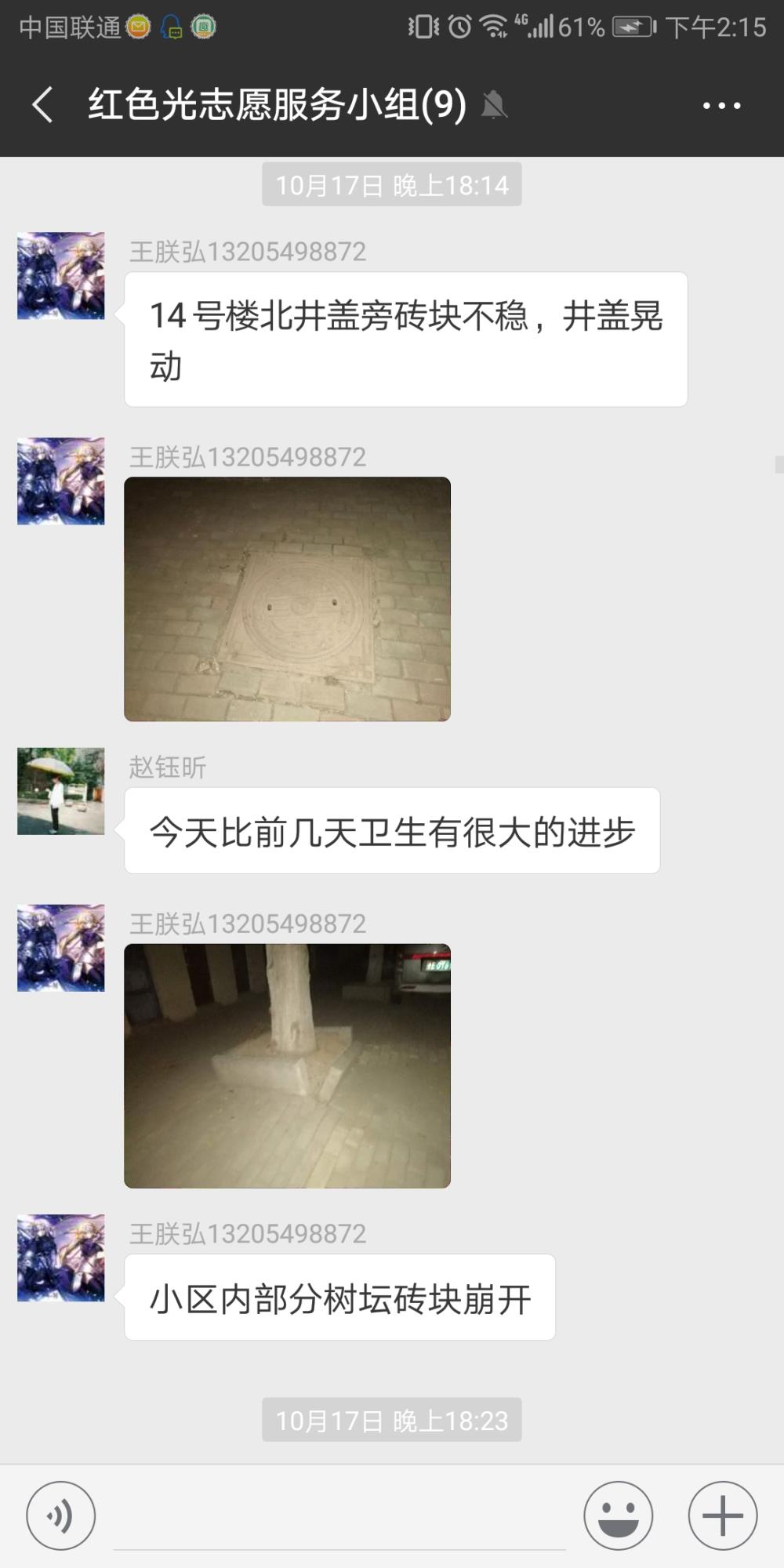This screenshot has width=784, height=1568.
Task: Open 王朕弘's avatar beside the 14号楼 message
Action: coord(61,275)
